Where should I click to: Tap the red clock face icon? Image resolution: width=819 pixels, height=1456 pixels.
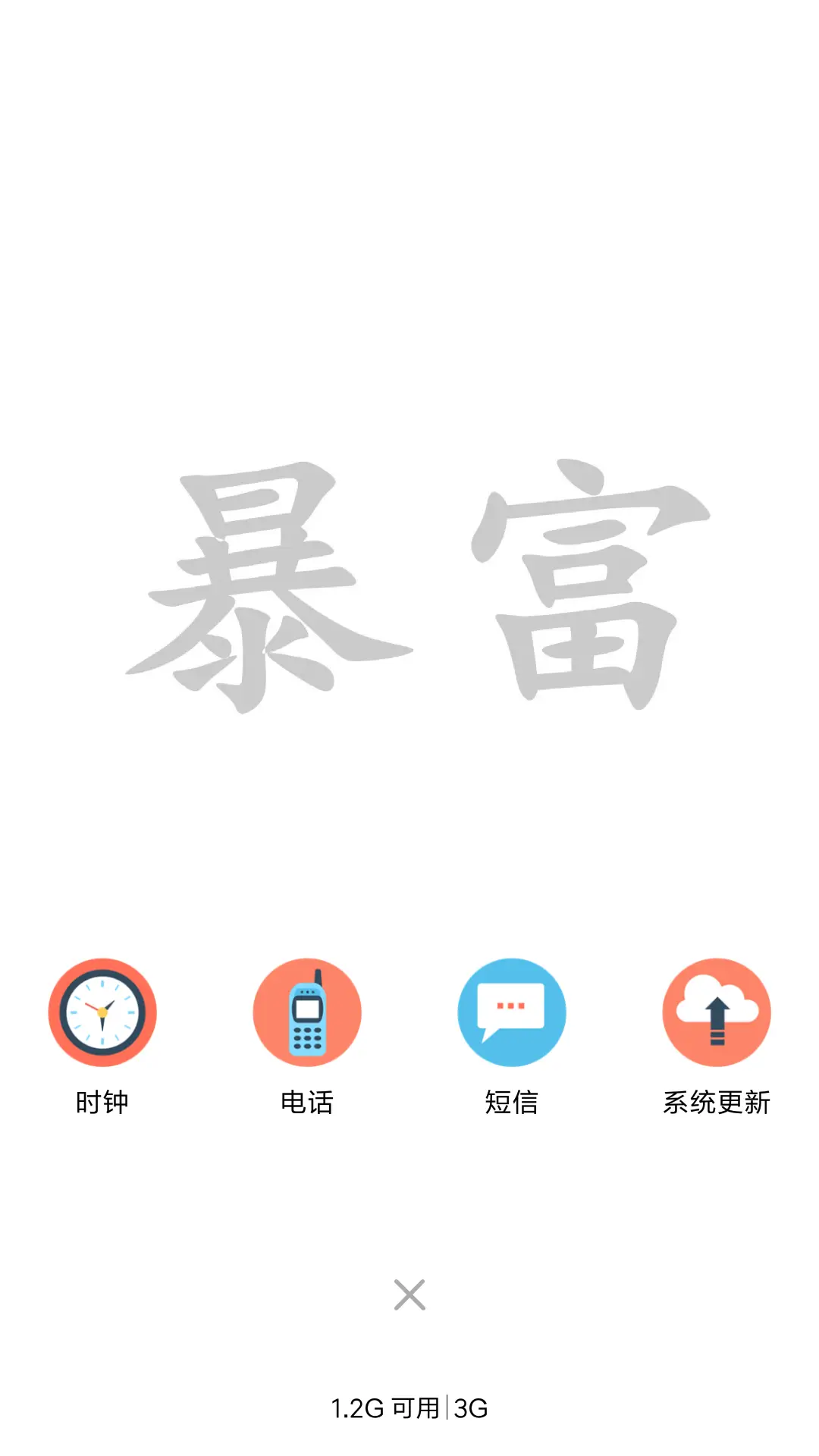[102, 1012]
